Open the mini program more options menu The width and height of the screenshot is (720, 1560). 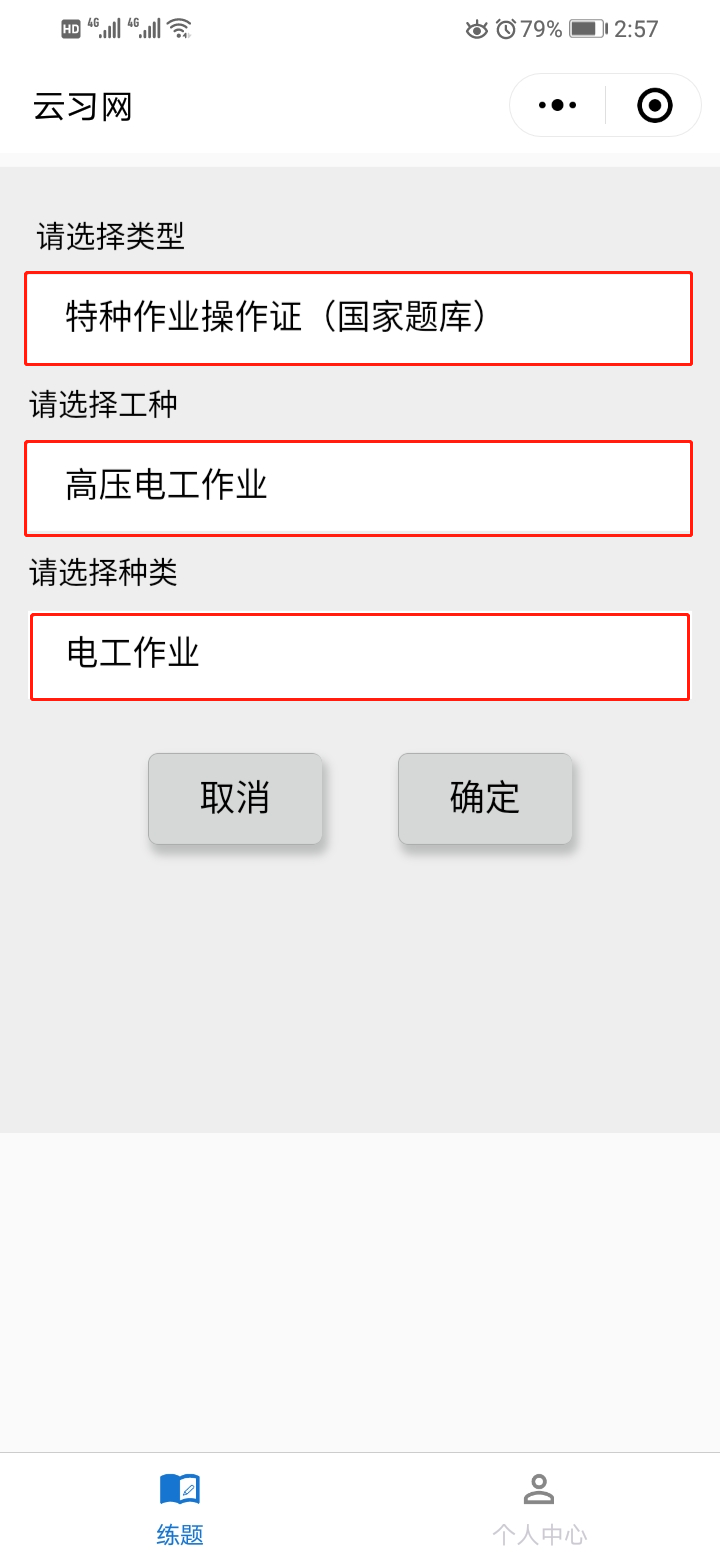pyautogui.click(x=558, y=105)
